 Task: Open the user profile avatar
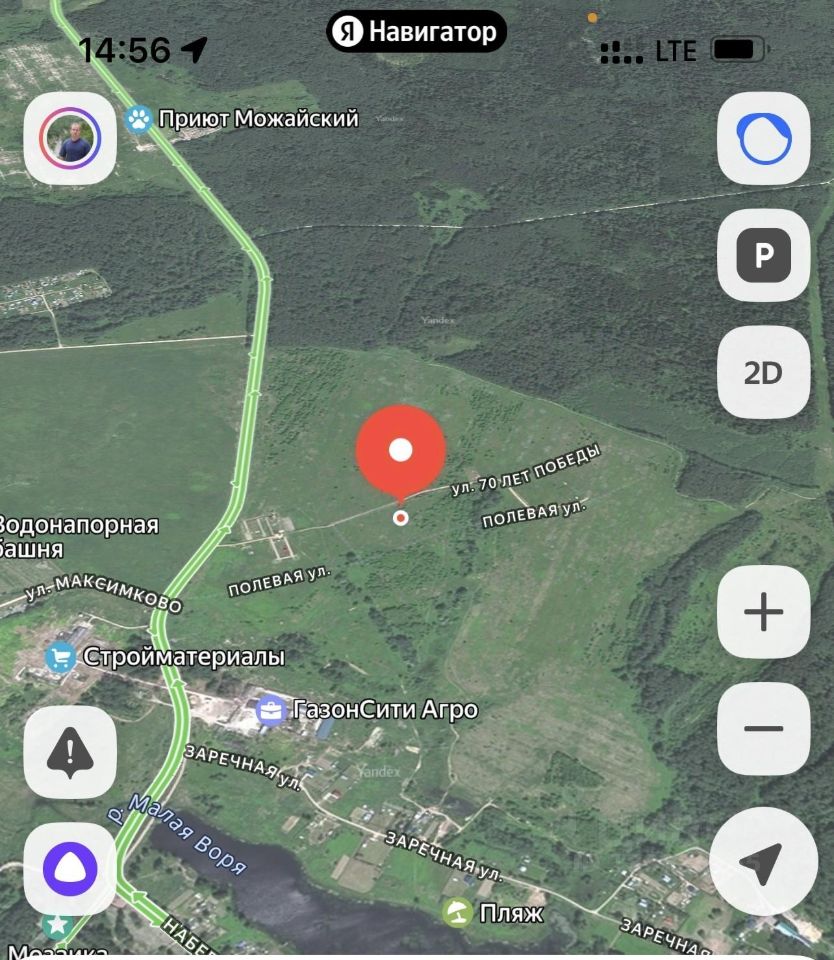(x=70, y=139)
